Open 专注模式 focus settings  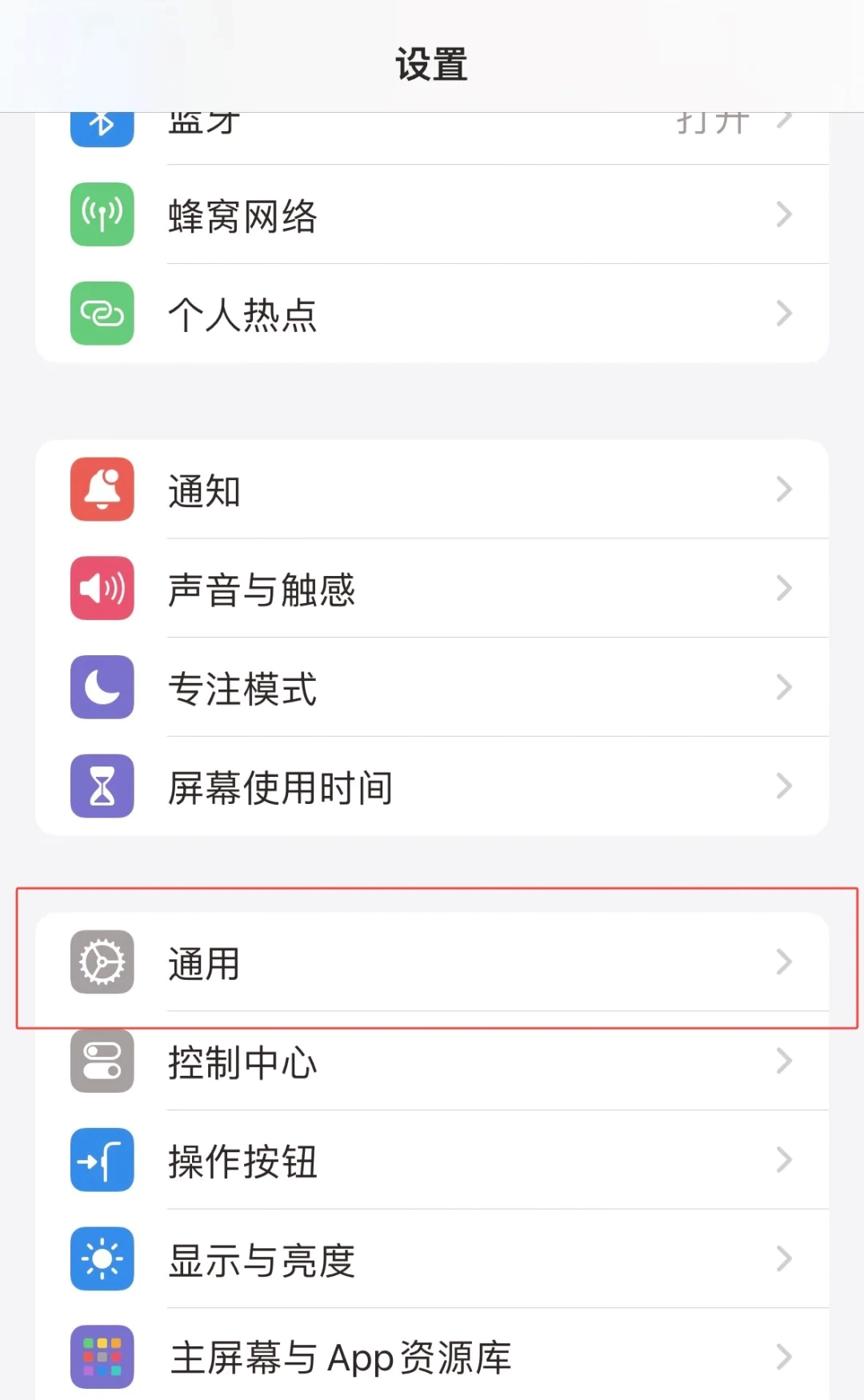tap(432, 688)
